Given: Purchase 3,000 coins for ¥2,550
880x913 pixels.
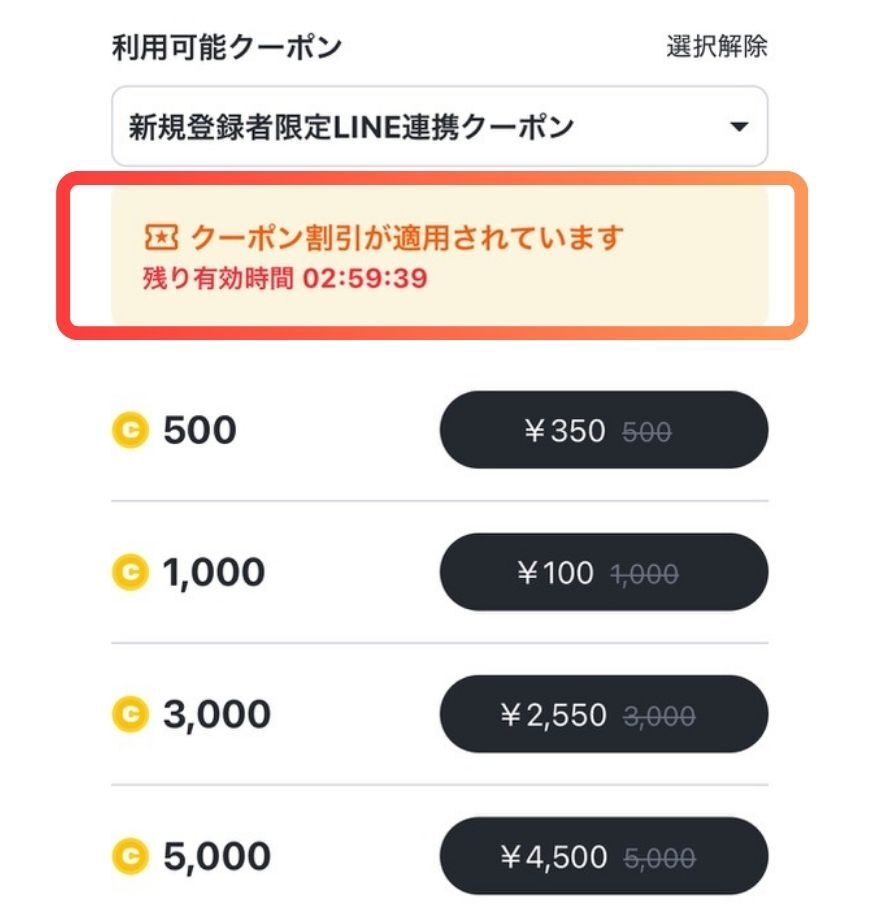Looking at the screenshot, I should point(604,713).
